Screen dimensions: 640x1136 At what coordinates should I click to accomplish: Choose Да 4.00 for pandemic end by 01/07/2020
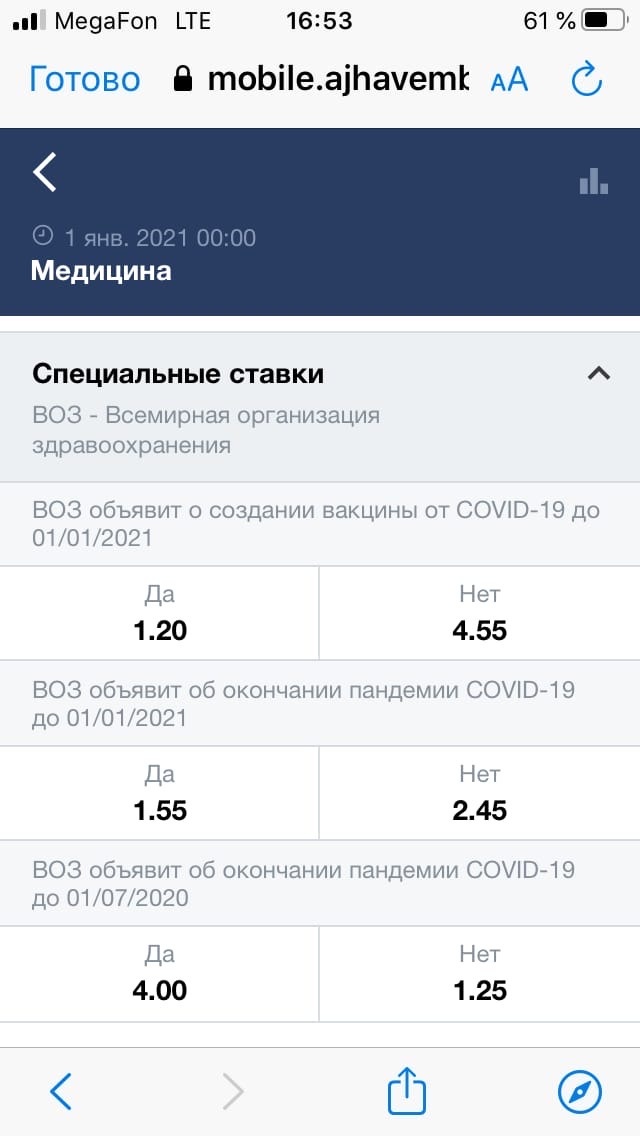coord(159,974)
